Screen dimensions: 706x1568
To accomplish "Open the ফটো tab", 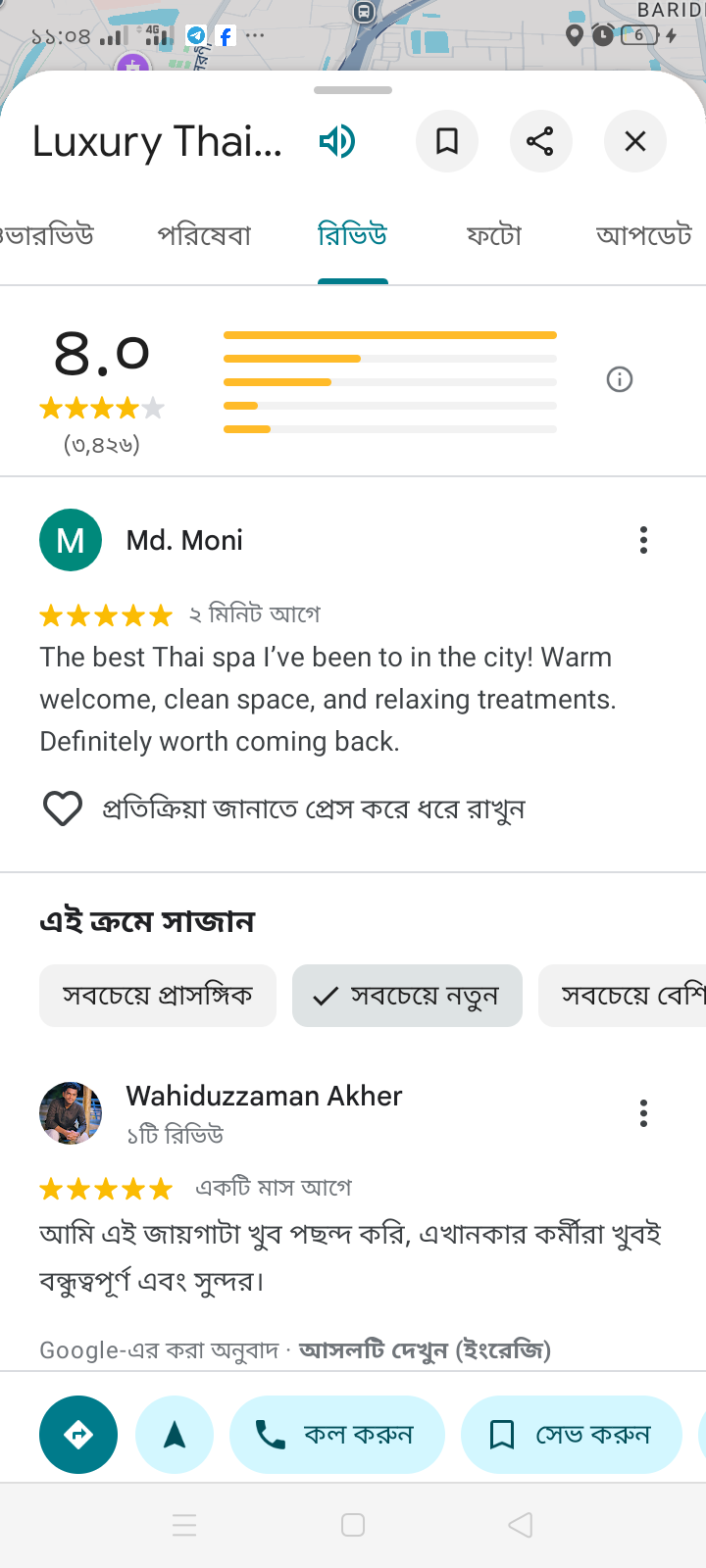I will click(493, 236).
